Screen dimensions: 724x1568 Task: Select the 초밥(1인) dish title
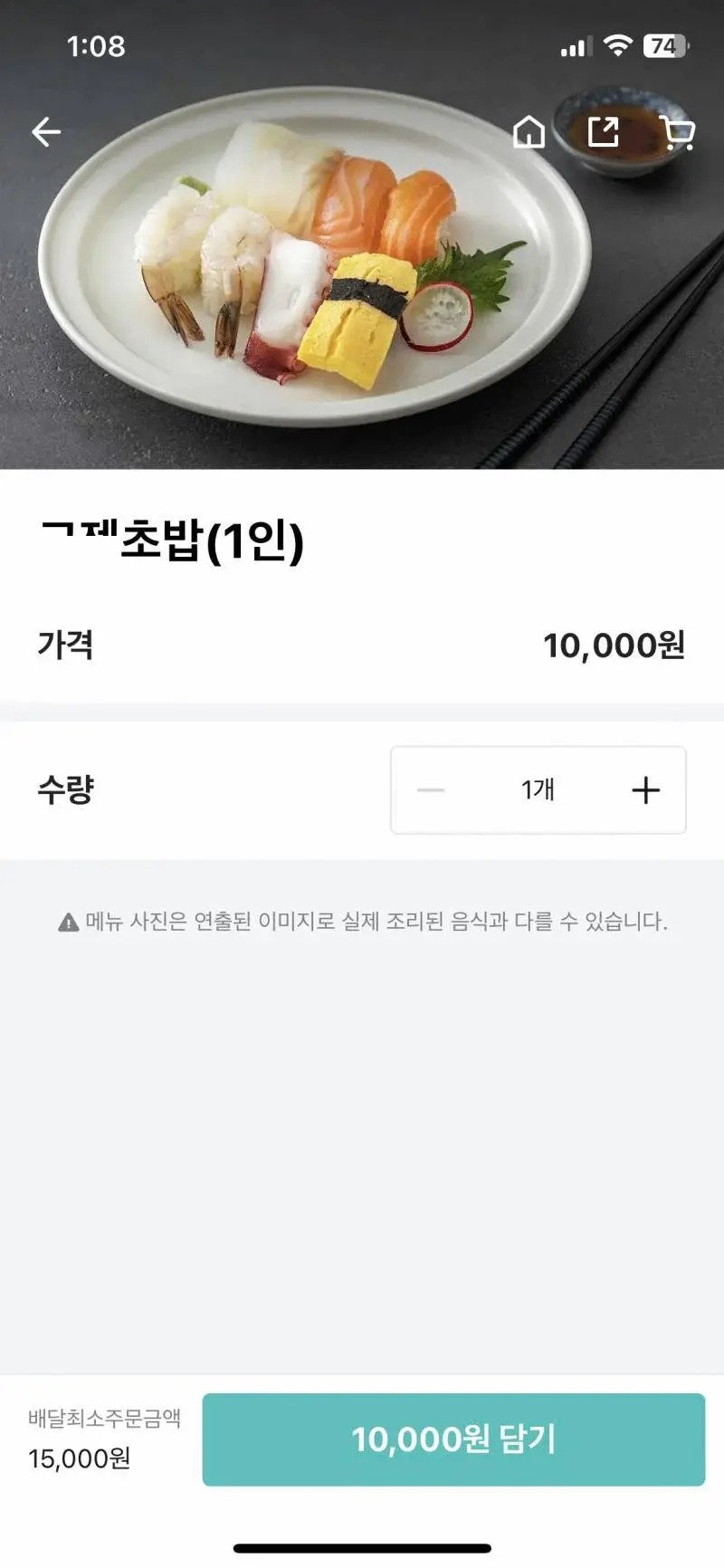[x=172, y=541]
